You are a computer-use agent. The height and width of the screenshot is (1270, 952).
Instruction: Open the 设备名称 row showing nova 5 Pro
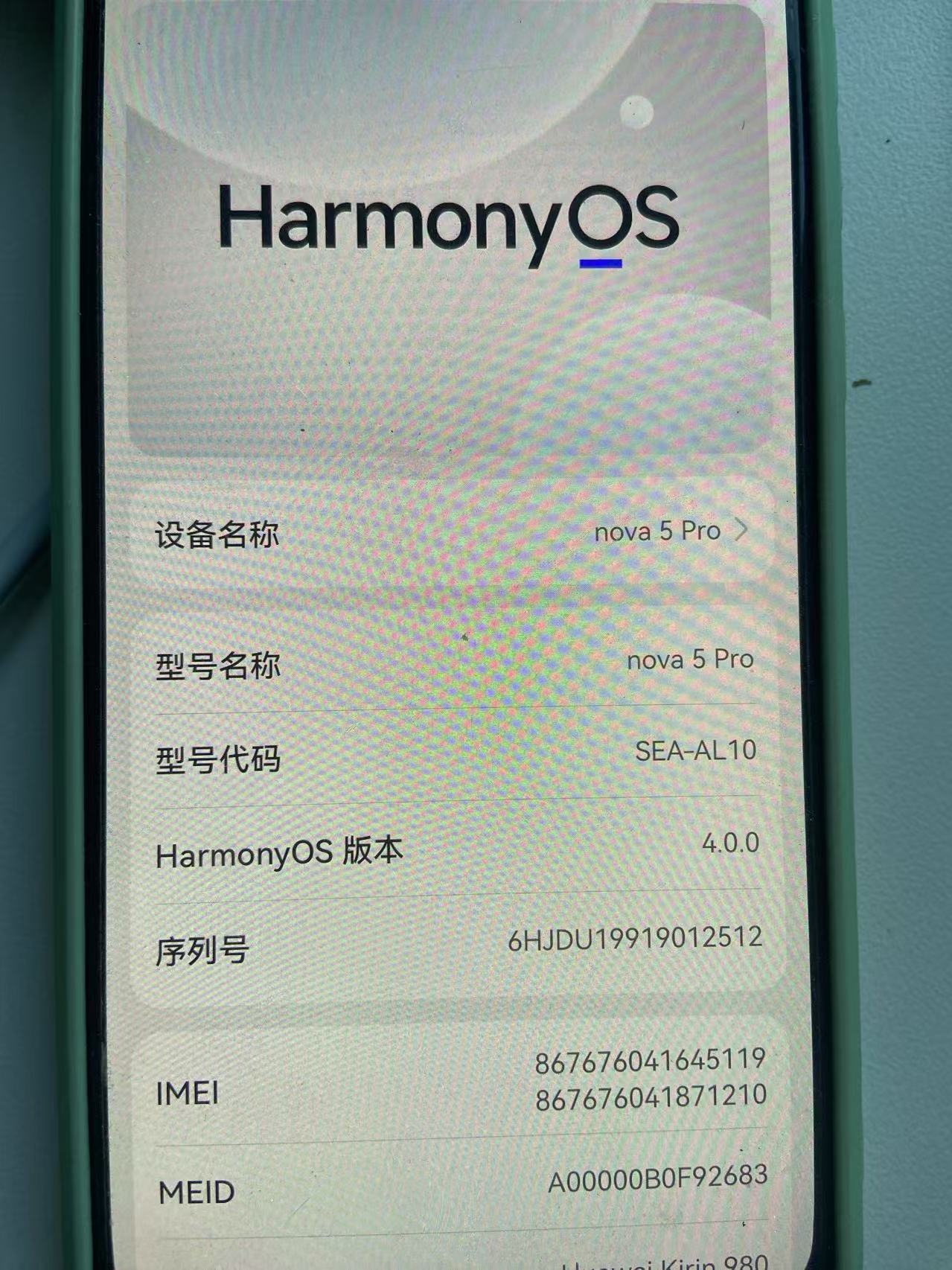tap(453, 533)
